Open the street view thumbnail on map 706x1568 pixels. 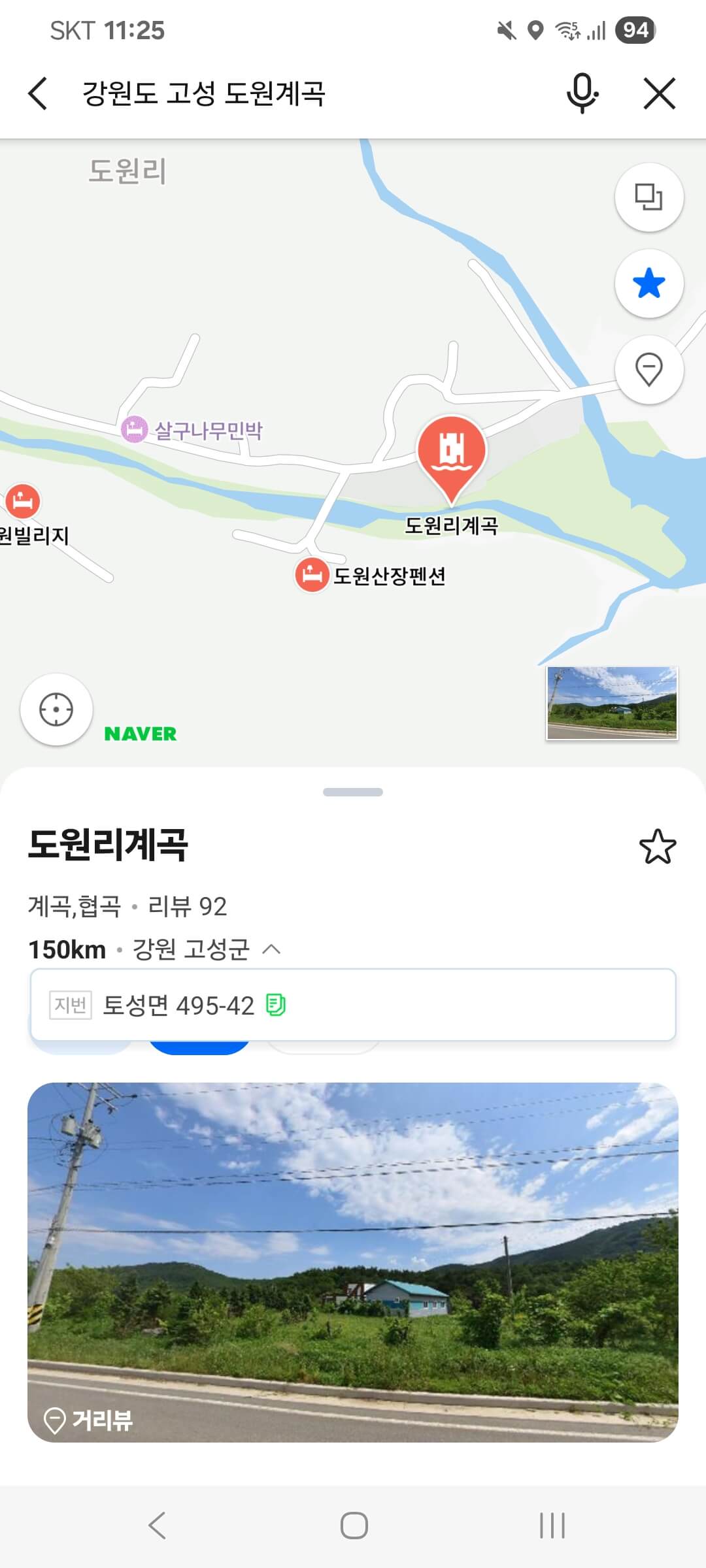613,704
